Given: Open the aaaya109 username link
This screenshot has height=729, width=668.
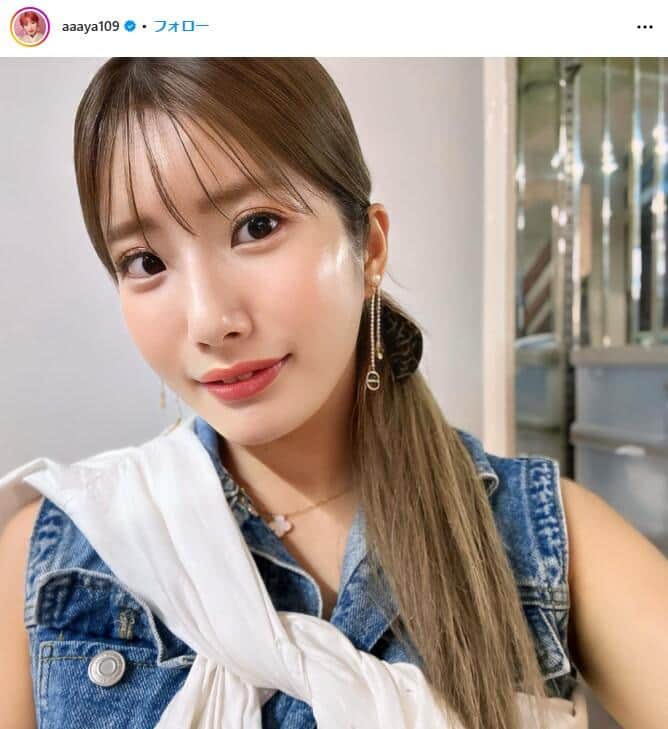Looking at the screenshot, I should (x=89, y=27).
